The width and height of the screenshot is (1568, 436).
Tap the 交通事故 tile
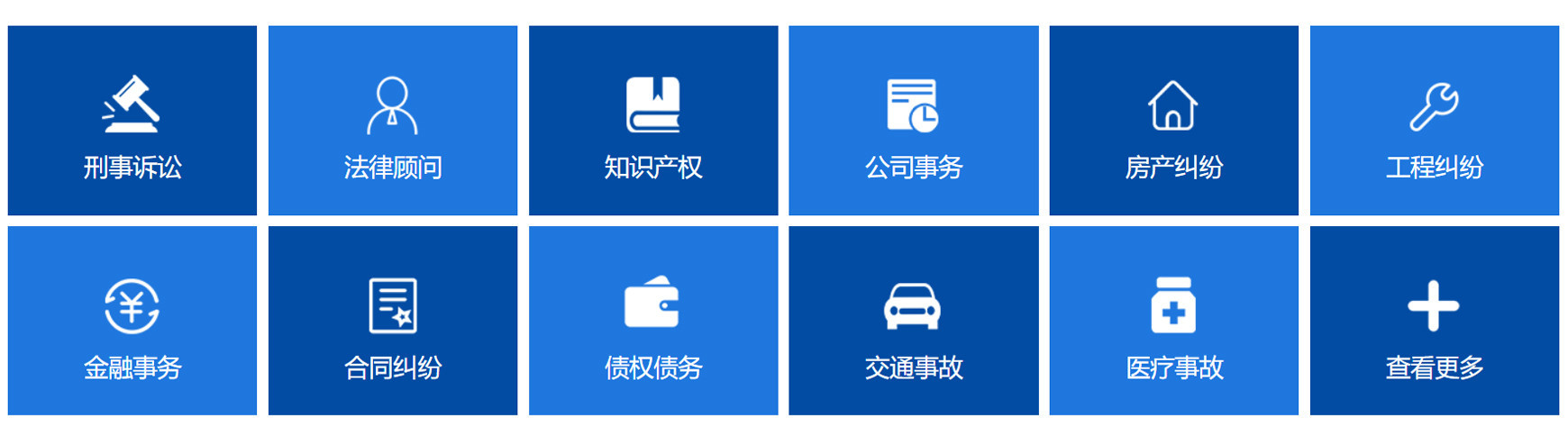tap(913, 321)
